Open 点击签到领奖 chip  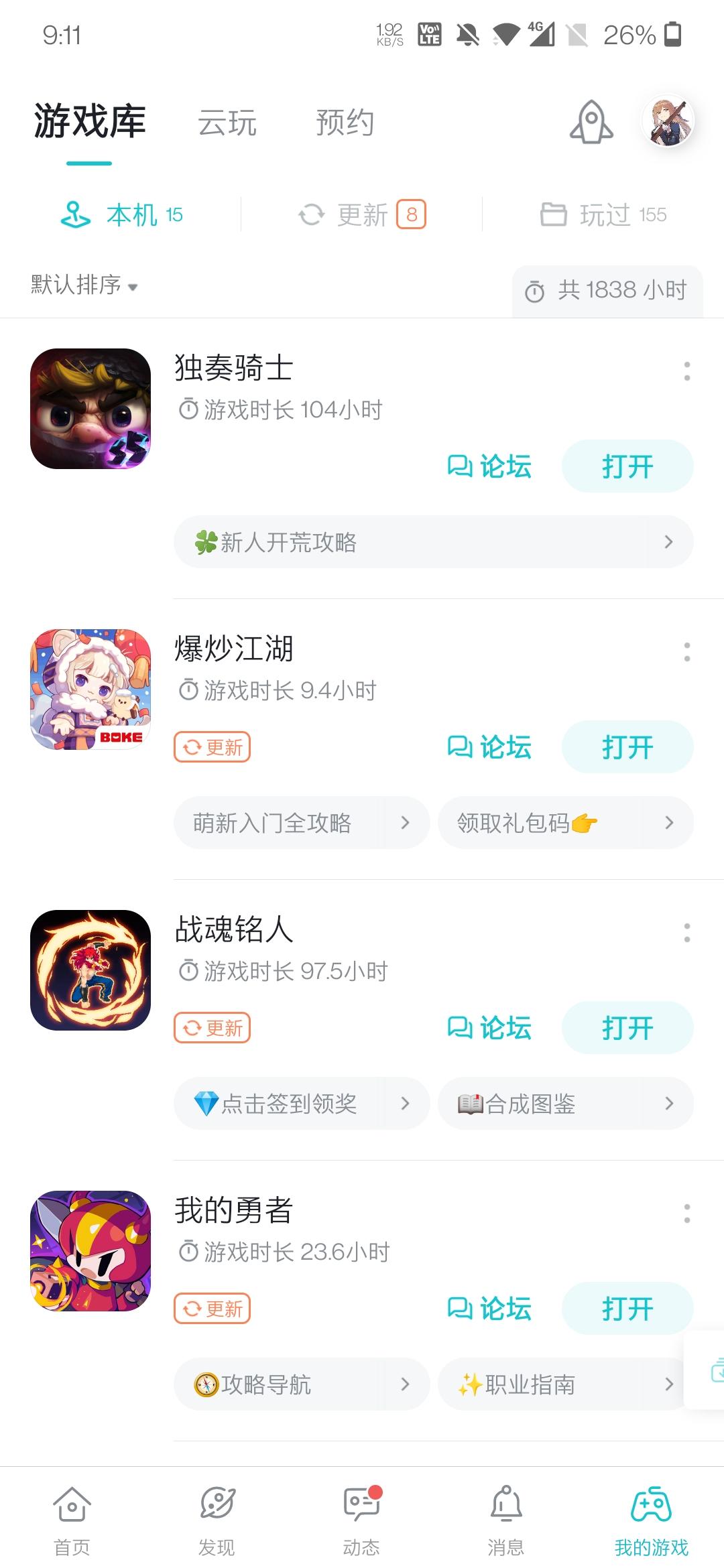pos(302,1104)
